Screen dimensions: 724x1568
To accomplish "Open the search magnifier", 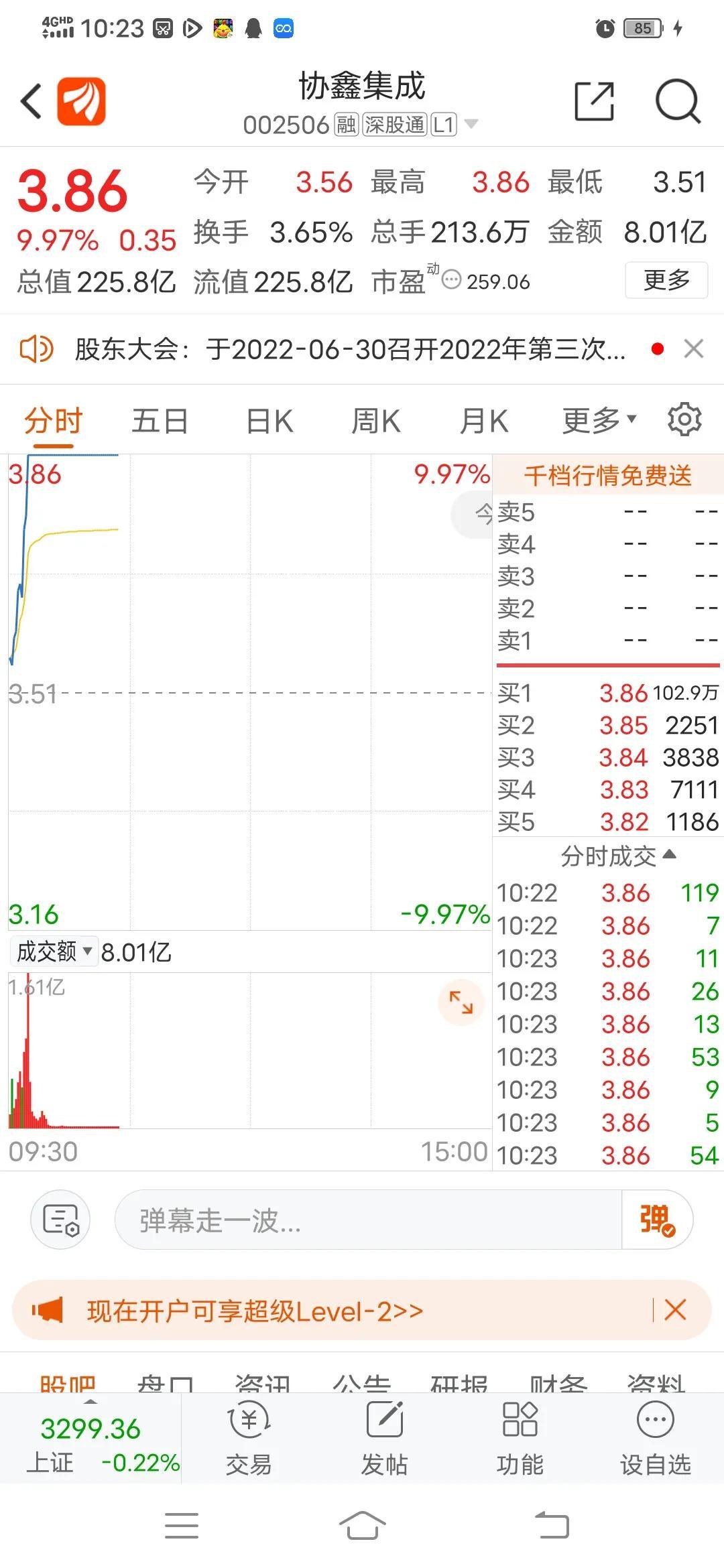I will click(x=678, y=102).
